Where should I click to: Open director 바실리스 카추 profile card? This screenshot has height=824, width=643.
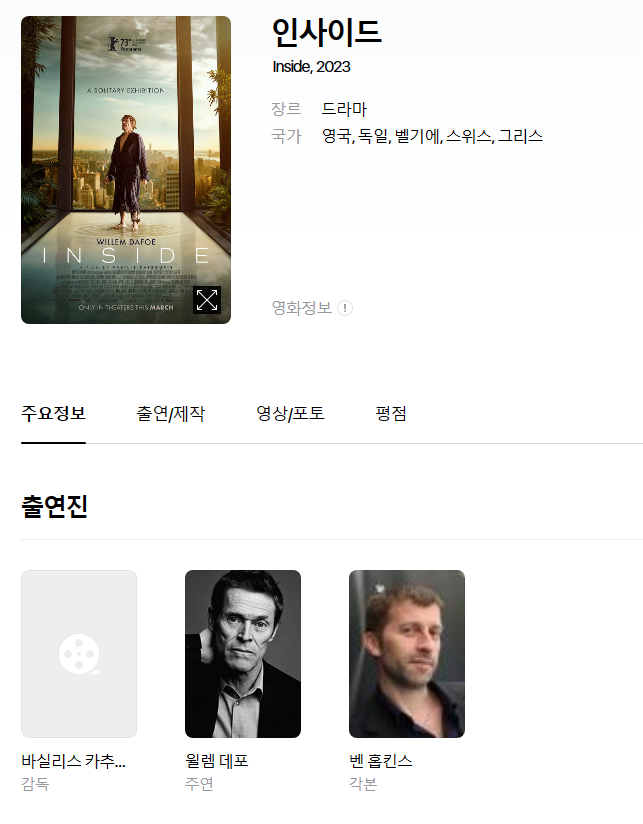coord(79,654)
